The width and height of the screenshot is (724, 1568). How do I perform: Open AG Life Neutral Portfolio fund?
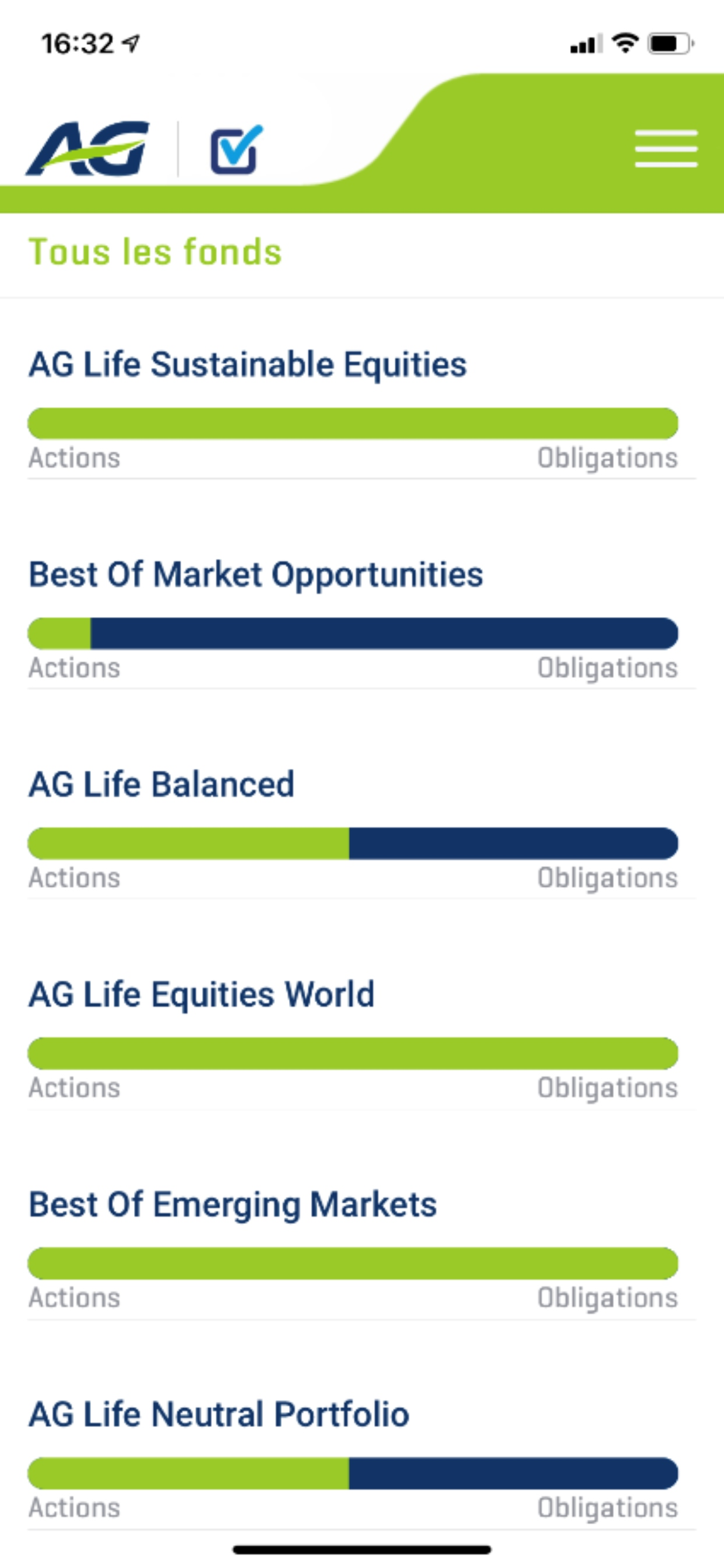pos(219,1413)
